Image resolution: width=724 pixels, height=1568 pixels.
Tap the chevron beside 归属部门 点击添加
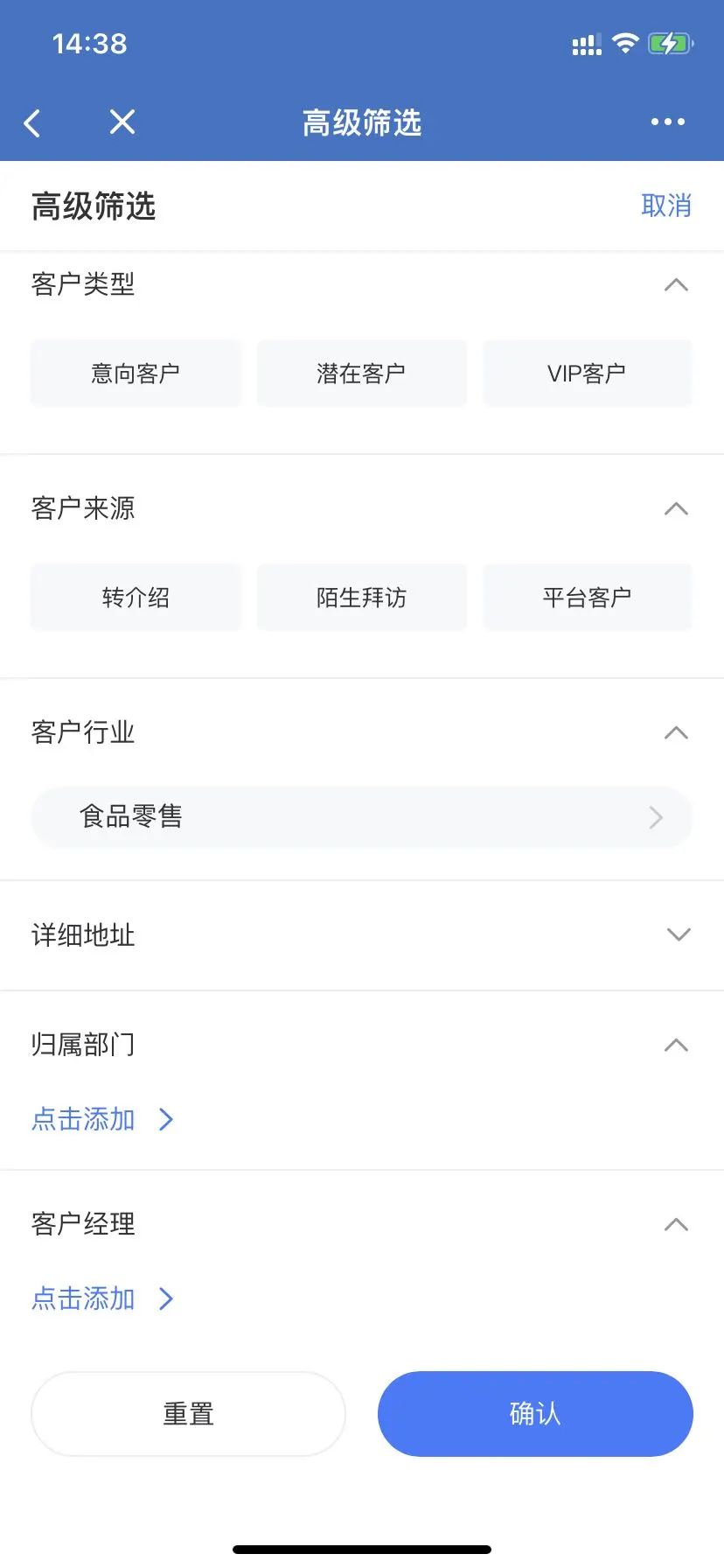click(x=166, y=1119)
